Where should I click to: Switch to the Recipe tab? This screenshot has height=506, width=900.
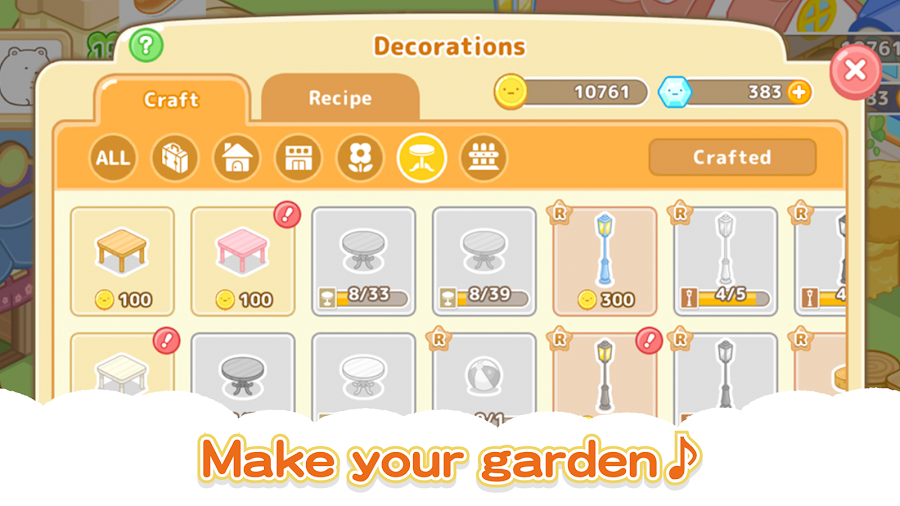coord(340,98)
